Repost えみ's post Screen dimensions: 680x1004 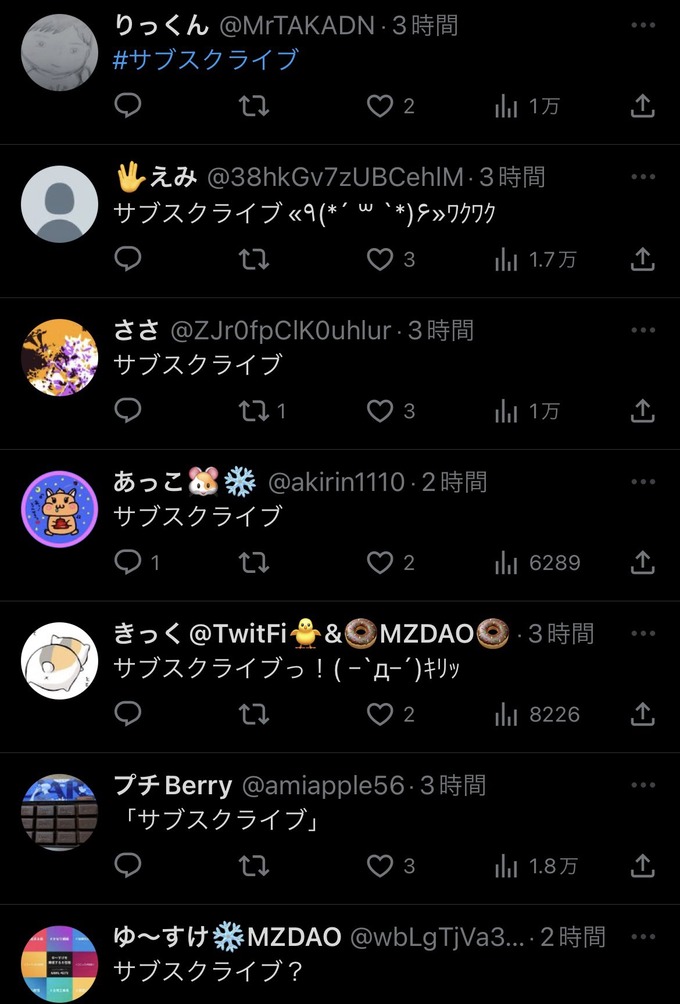point(254,259)
